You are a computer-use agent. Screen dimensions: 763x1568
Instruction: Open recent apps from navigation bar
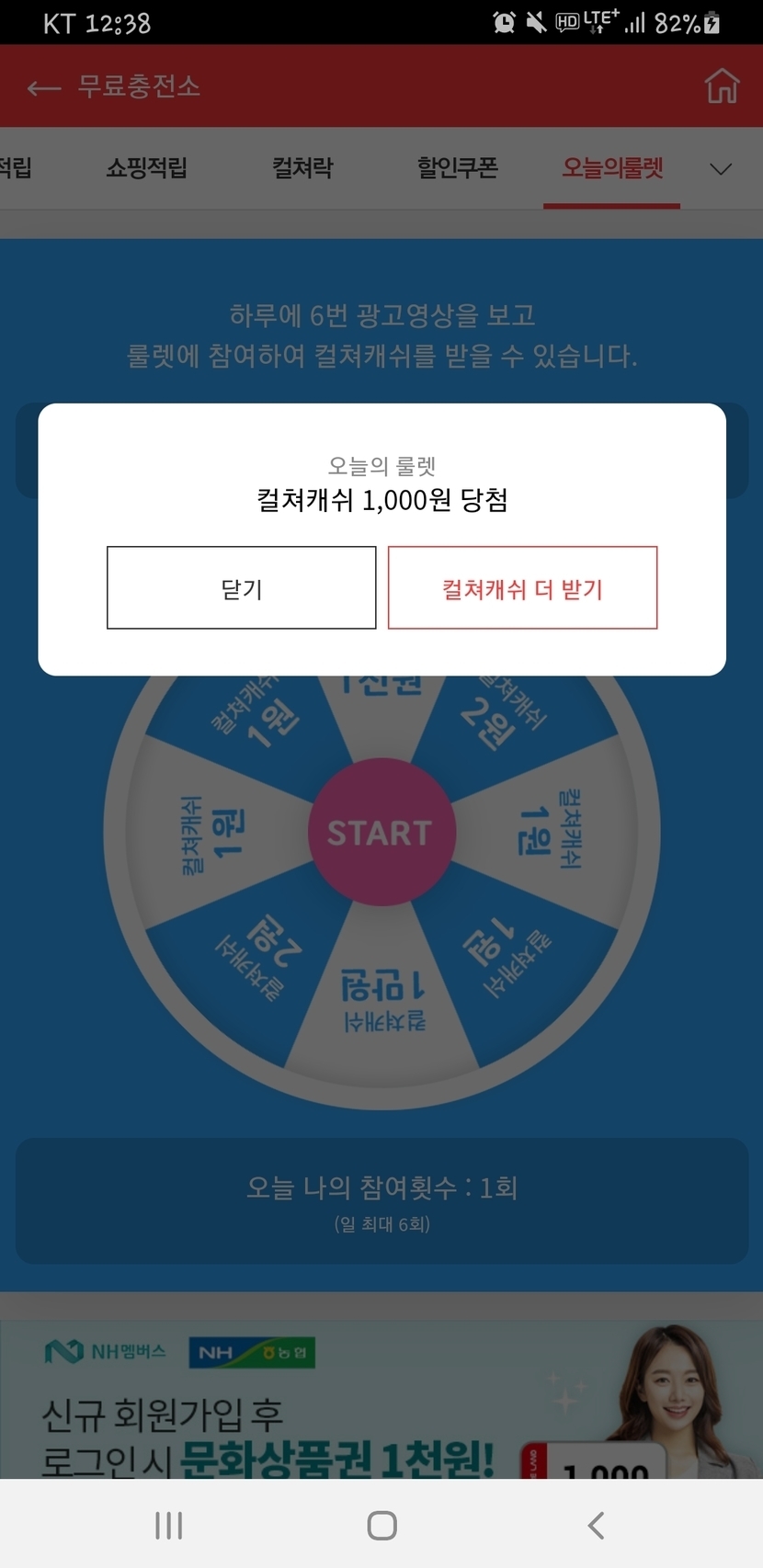click(x=169, y=1525)
